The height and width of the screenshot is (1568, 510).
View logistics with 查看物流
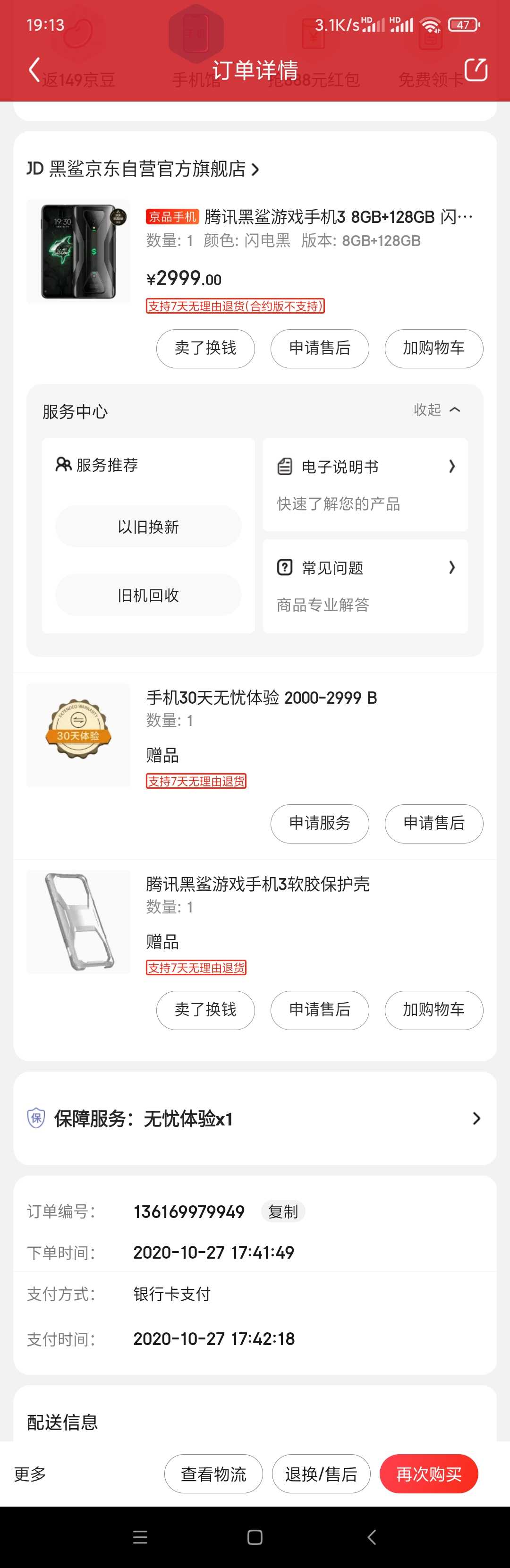point(213,1474)
